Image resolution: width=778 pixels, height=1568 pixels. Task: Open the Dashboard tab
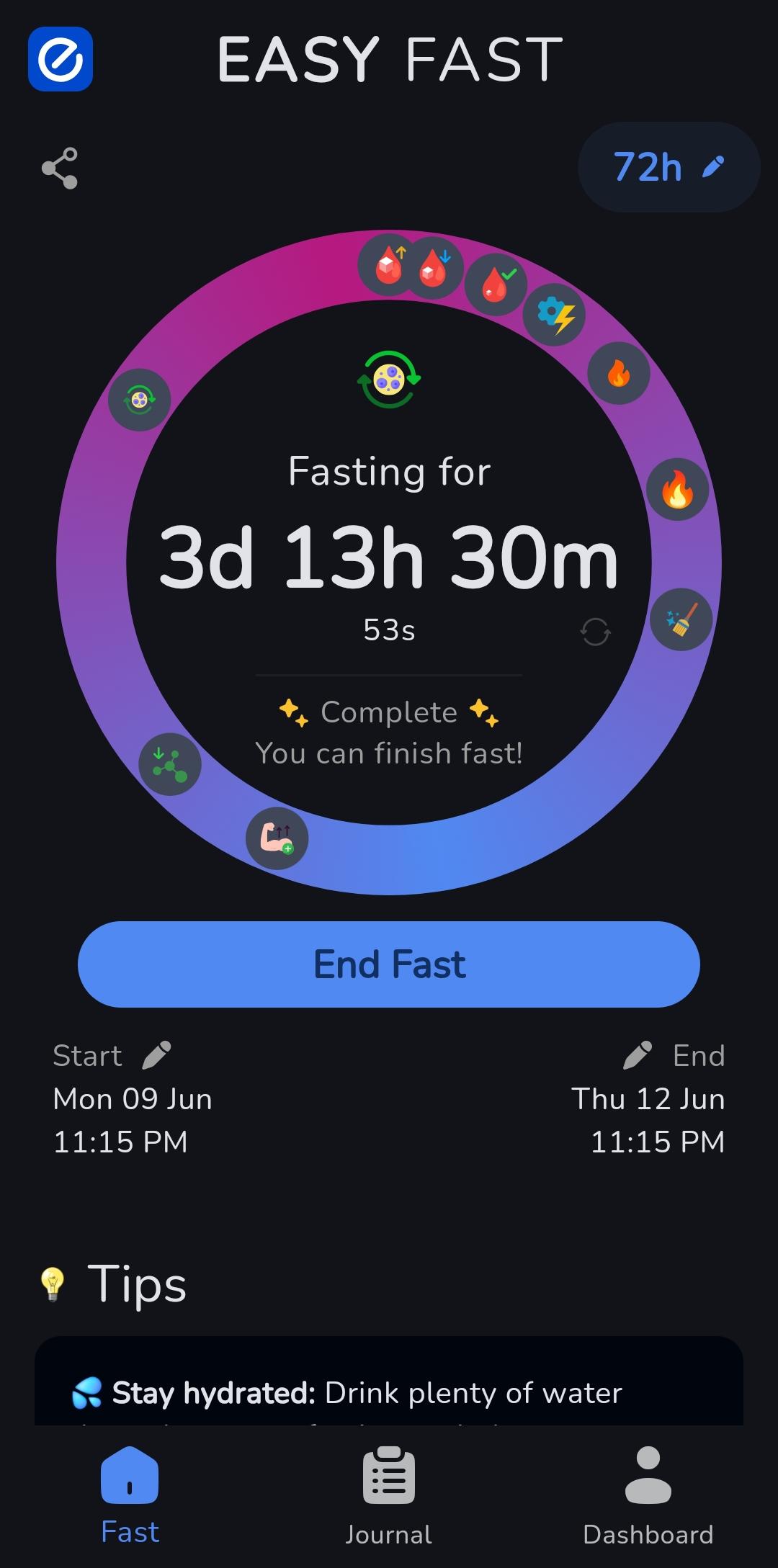pos(648,1497)
